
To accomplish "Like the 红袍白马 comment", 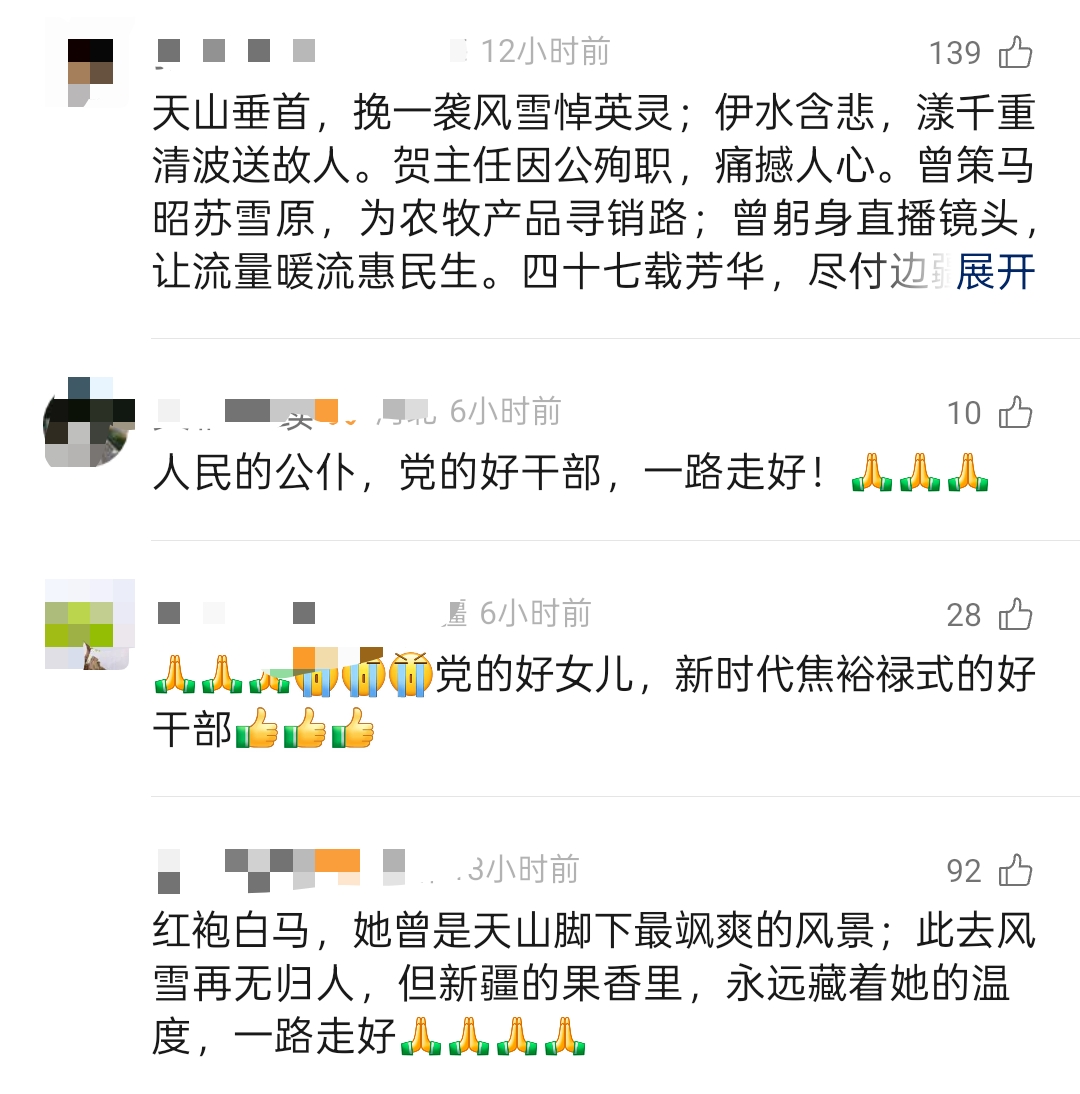I will (1016, 870).
